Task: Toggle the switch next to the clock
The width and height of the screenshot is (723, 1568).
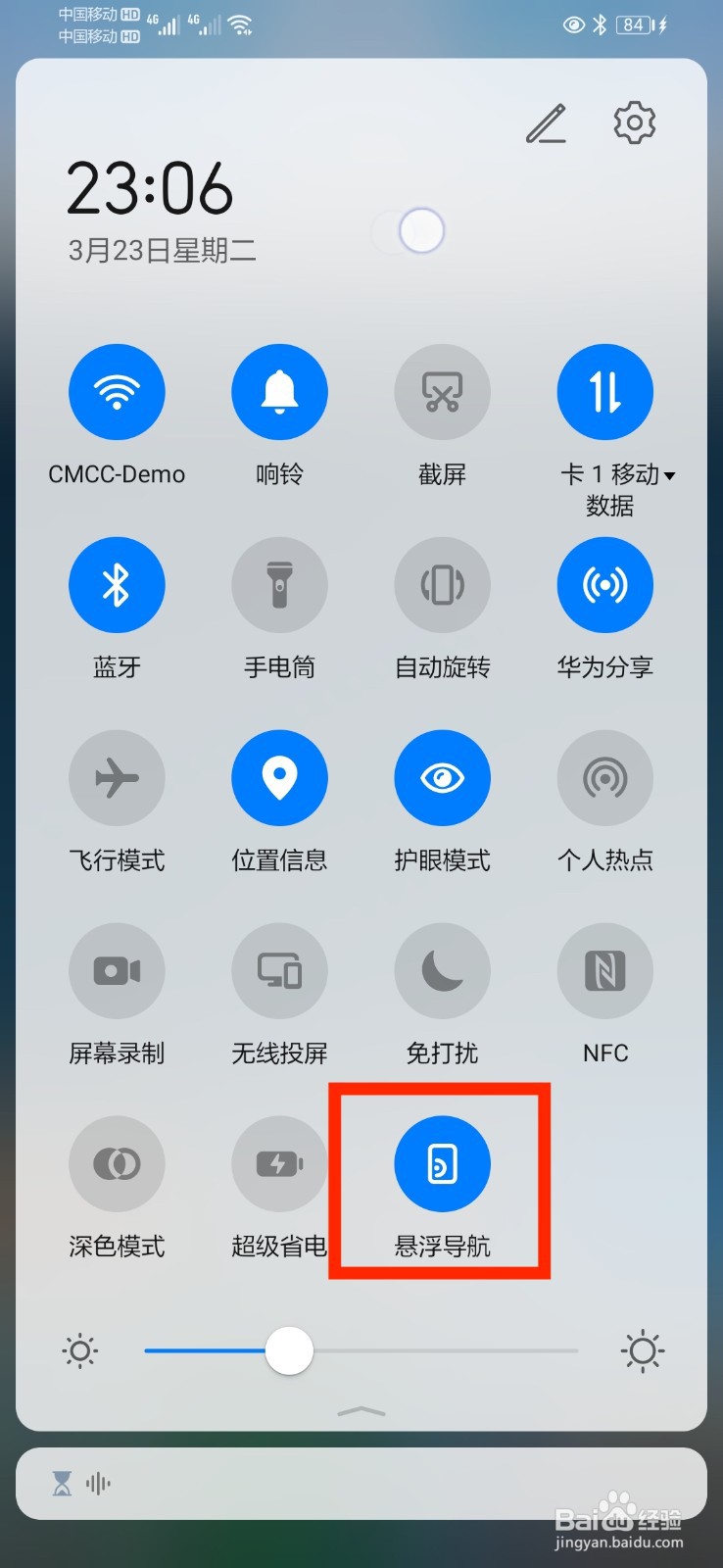Action: [409, 229]
